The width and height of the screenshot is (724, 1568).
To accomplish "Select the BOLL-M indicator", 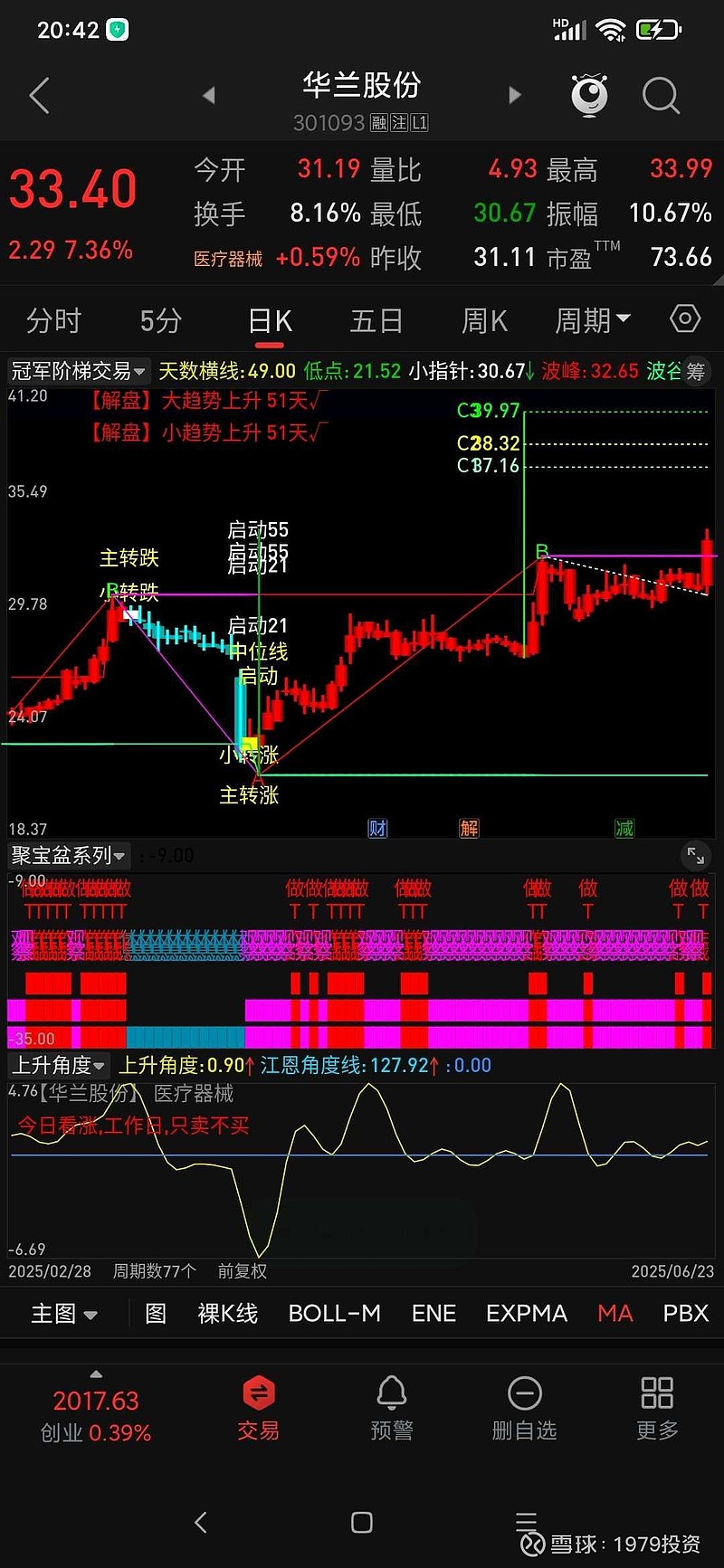I will coord(334,1313).
